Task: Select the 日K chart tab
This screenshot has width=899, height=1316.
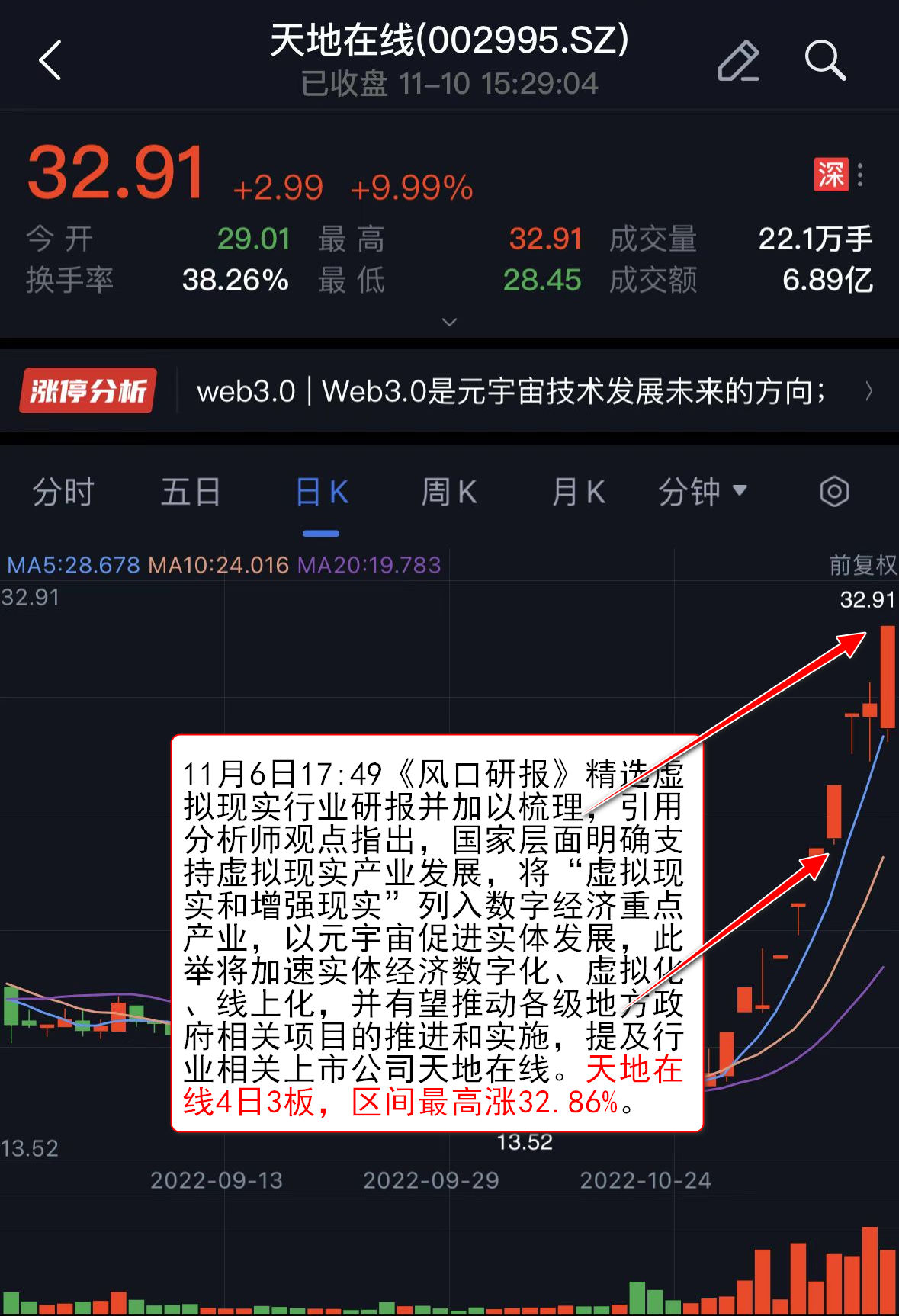Action: [x=321, y=492]
